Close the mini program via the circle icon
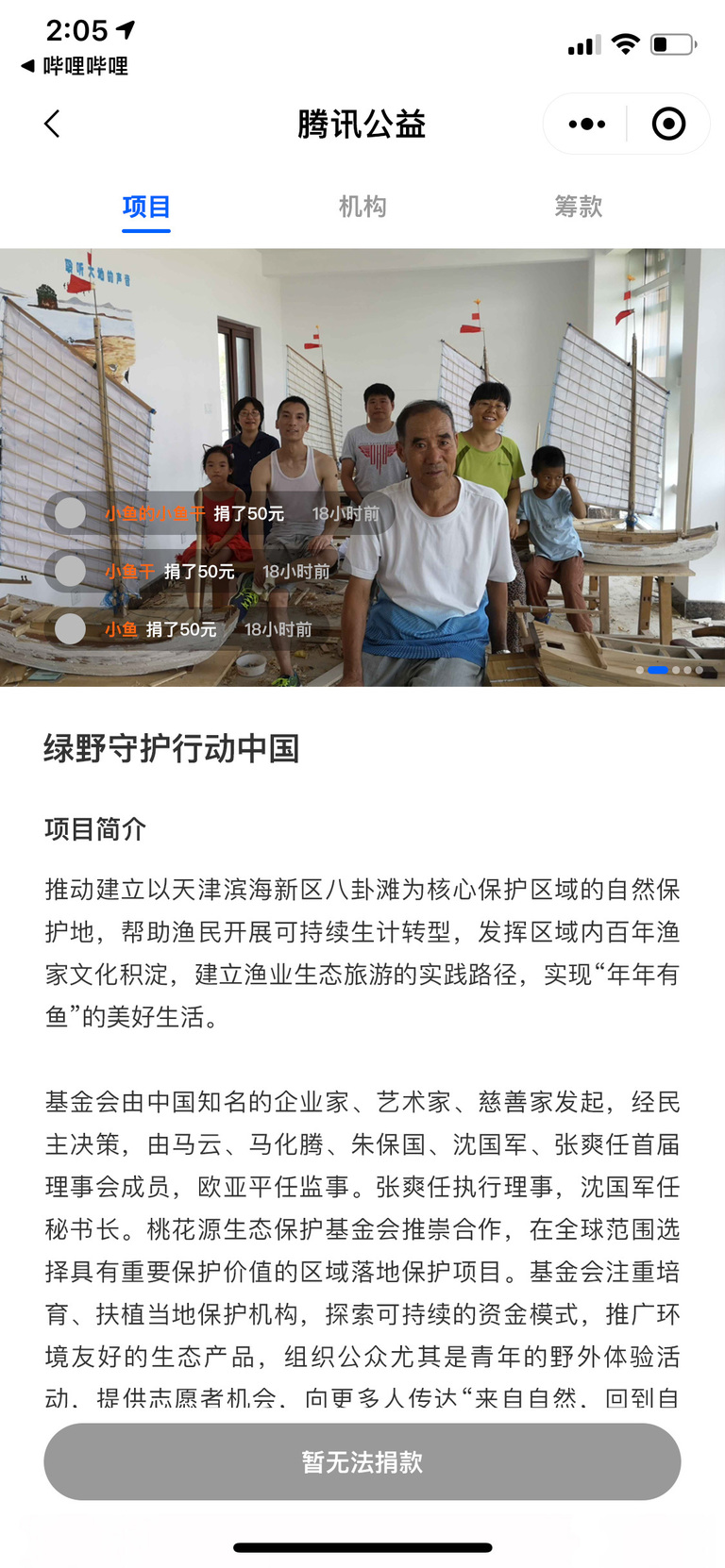725x1568 pixels. click(x=668, y=124)
